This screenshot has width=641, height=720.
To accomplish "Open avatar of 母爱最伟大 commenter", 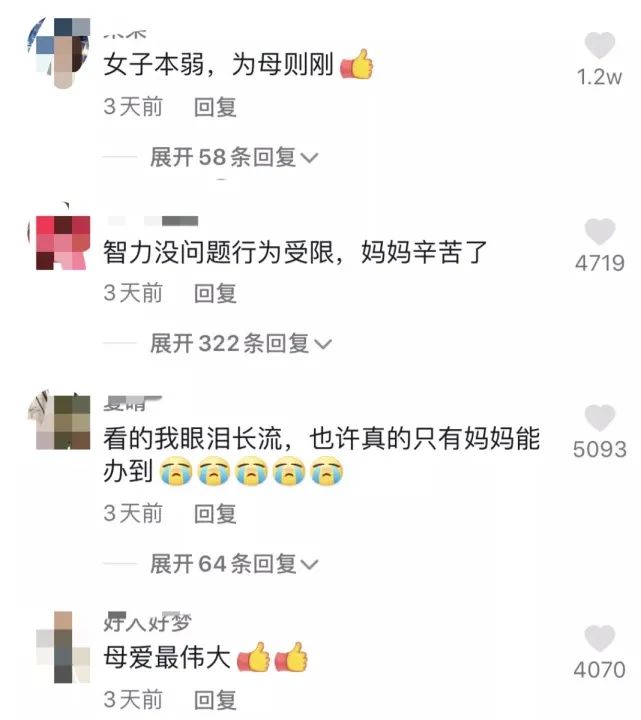I will [x=63, y=648].
